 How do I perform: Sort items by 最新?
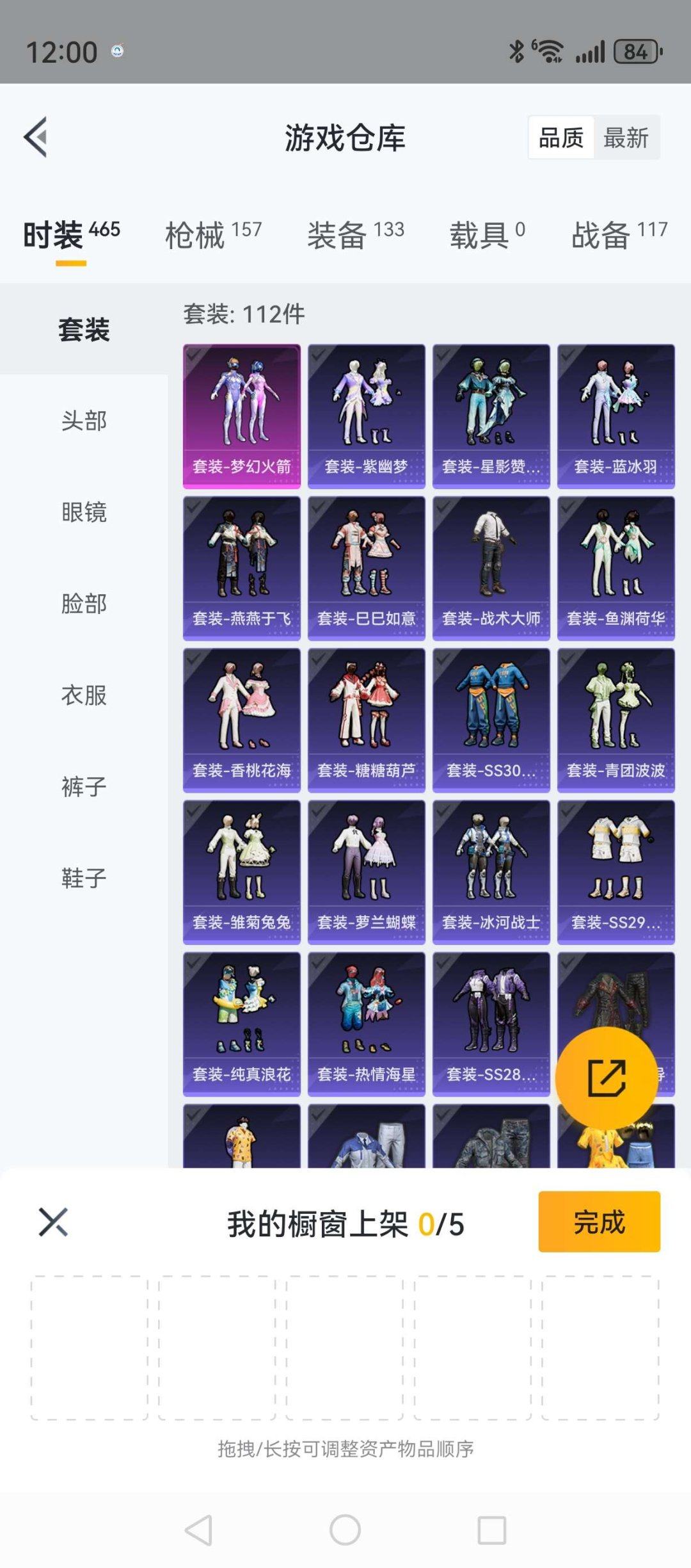pyautogui.click(x=626, y=138)
